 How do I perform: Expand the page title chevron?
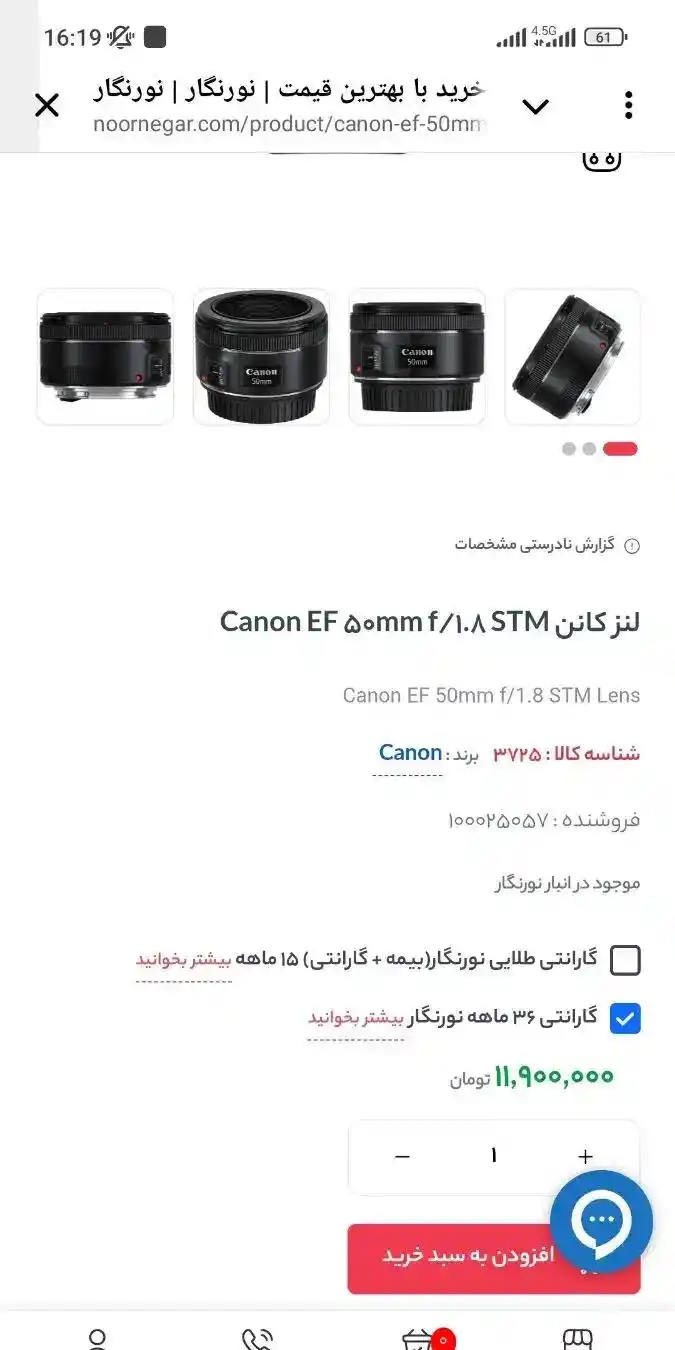point(536,106)
